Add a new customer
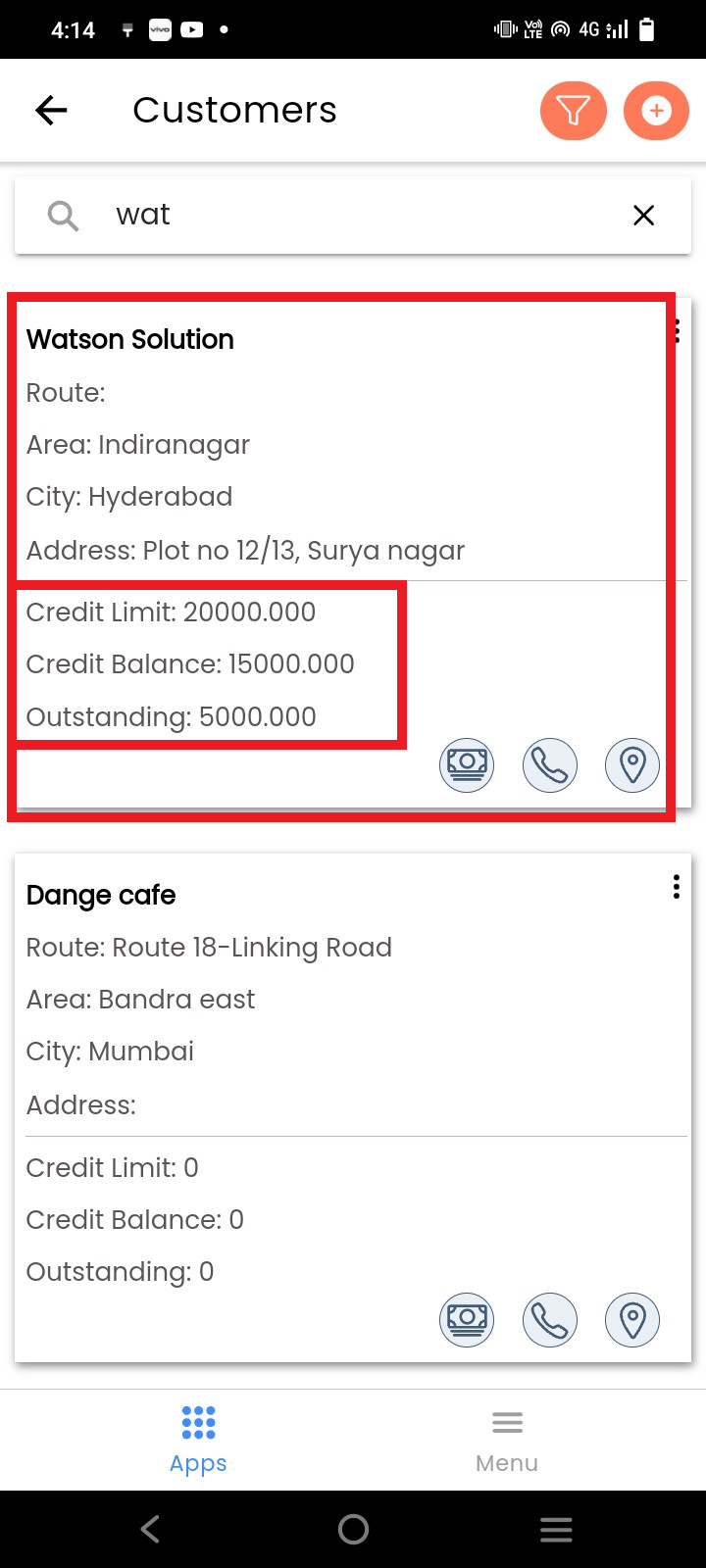The image size is (706, 1568). 656,111
